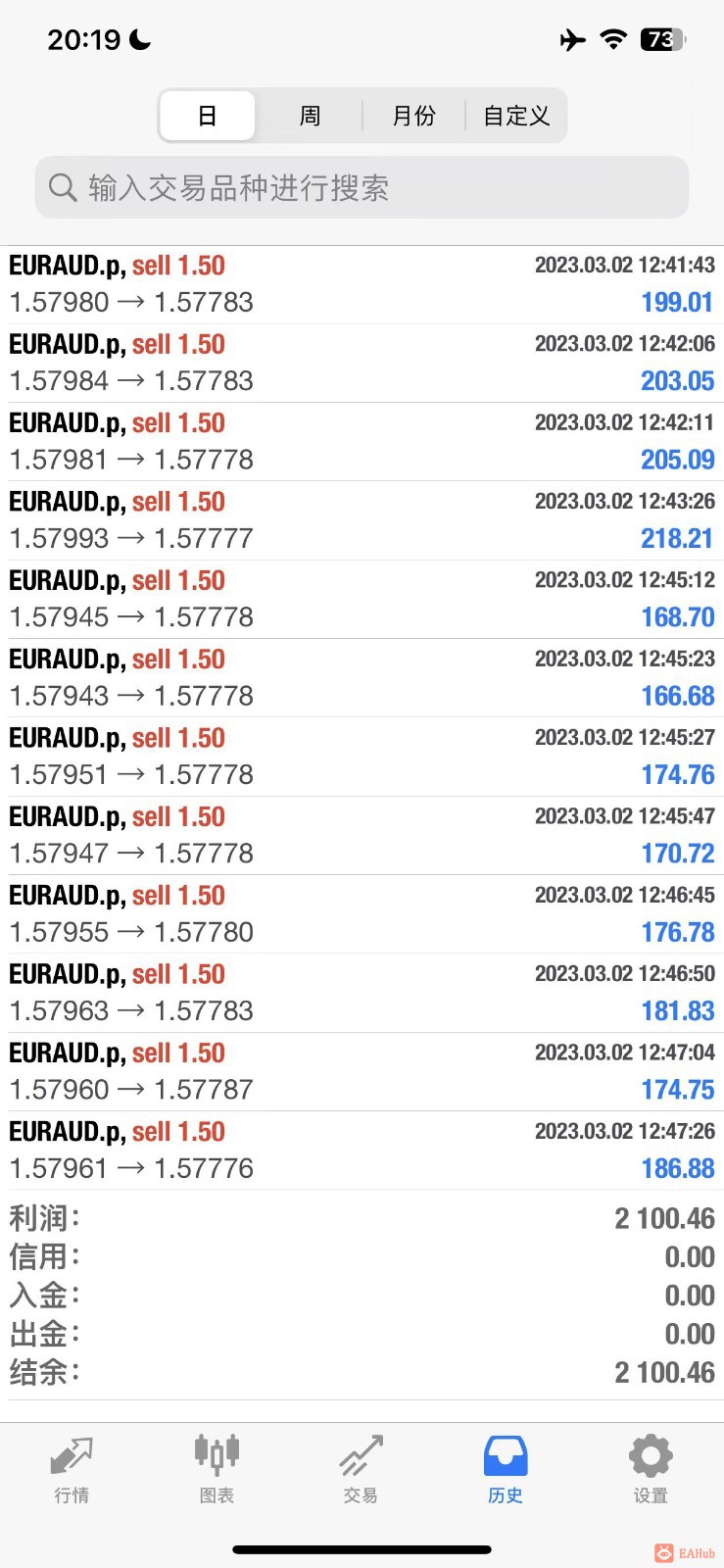Image resolution: width=724 pixels, height=1568 pixels.
Task: Go to the 图表 chart tab
Action: [x=217, y=1469]
